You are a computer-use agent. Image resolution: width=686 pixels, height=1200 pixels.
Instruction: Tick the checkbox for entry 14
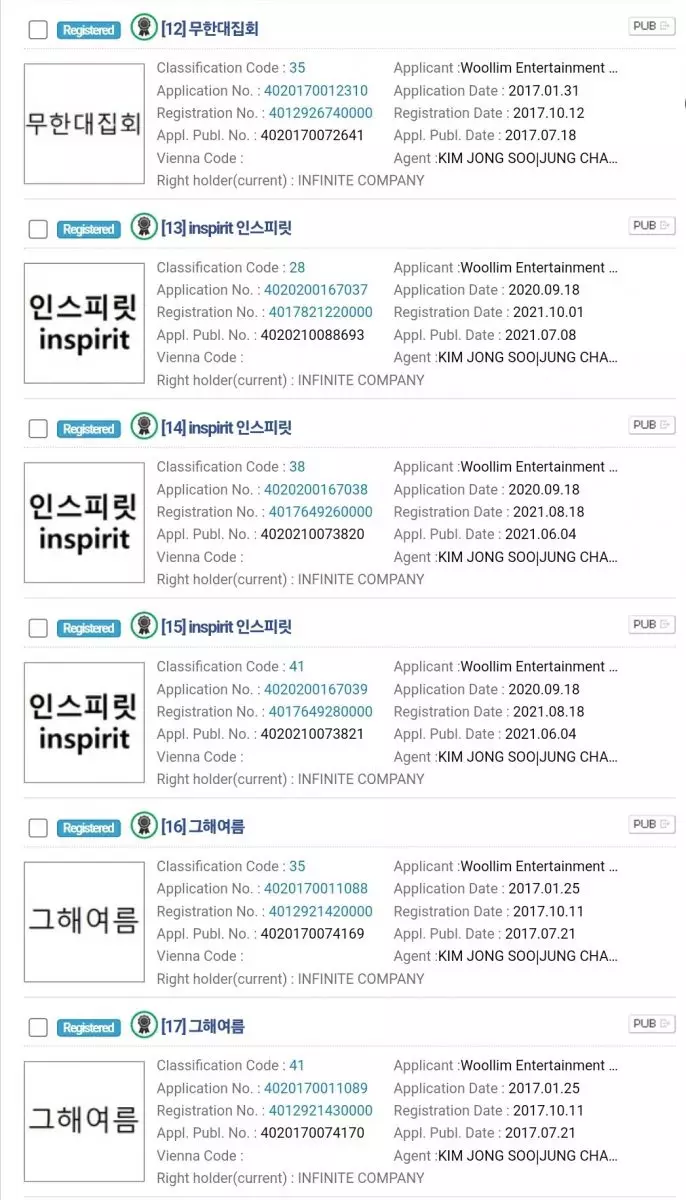click(x=38, y=429)
